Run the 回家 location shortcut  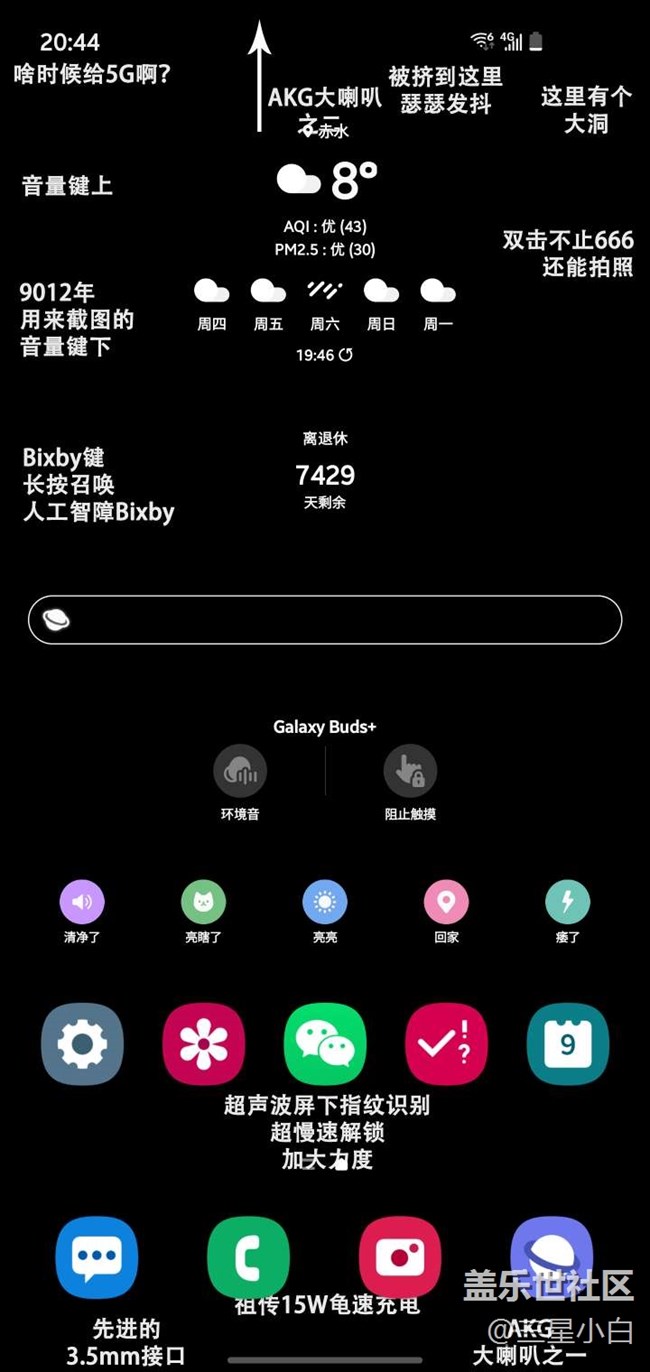coord(446,902)
